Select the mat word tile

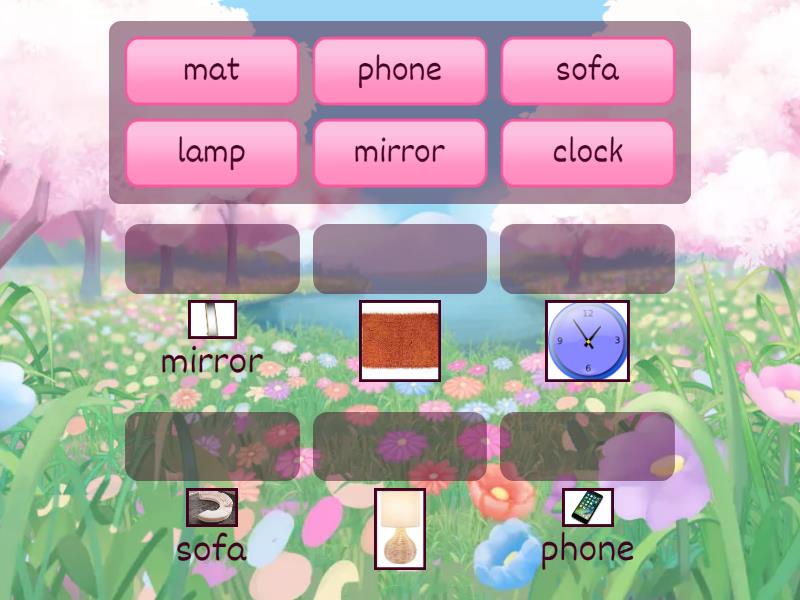212,71
